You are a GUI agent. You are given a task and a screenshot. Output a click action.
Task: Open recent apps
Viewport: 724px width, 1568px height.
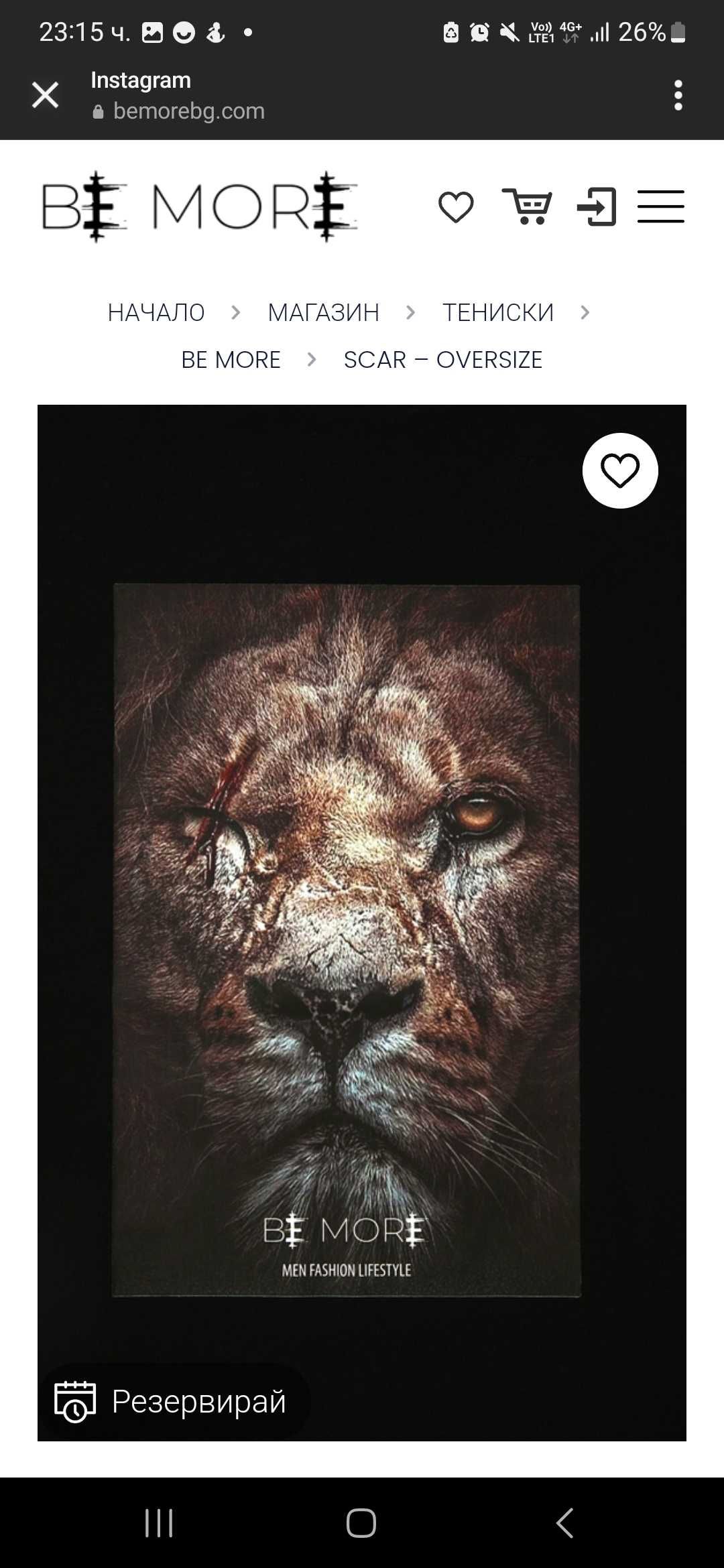[159, 1522]
